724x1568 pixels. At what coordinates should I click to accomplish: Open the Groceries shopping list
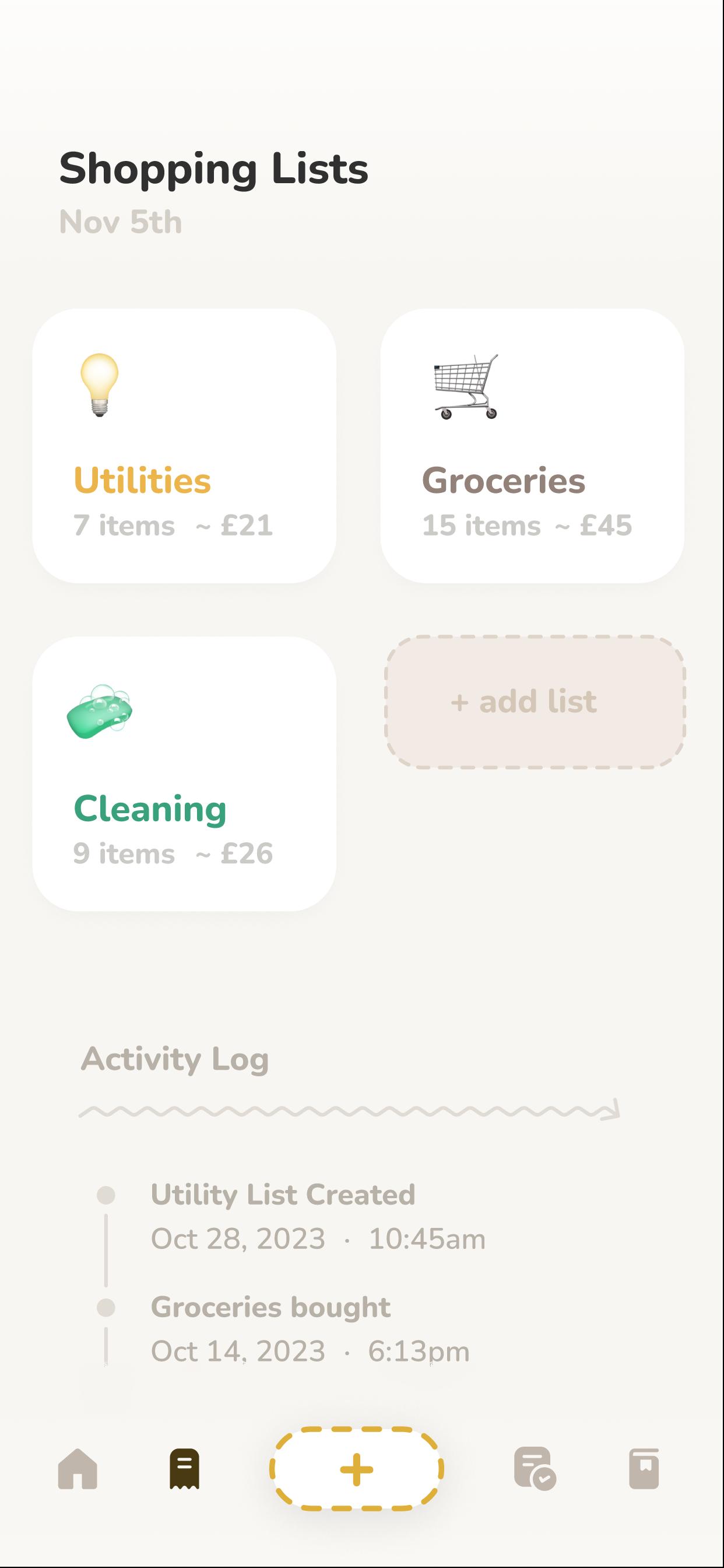tap(532, 446)
